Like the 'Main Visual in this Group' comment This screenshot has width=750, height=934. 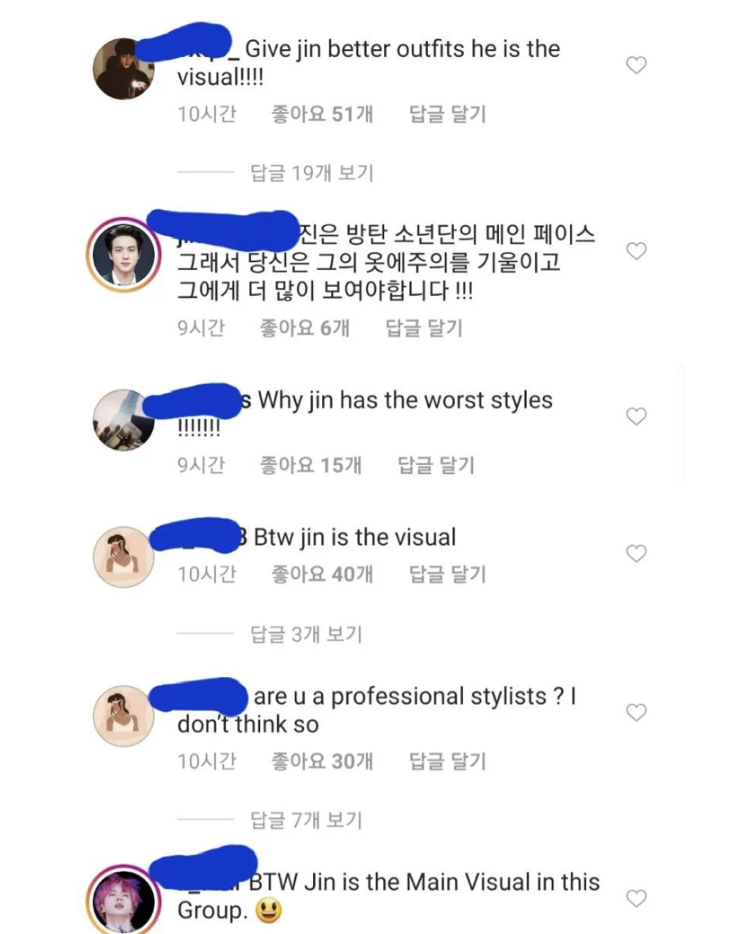point(636,898)
